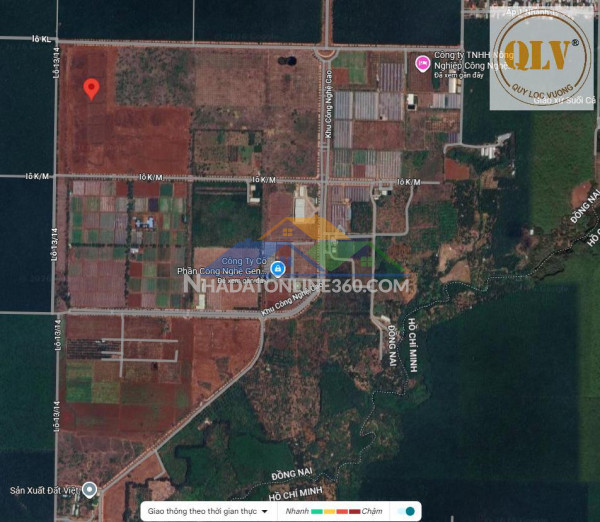Screen dimensions: 600x522
Task: Open Công ty Cổ Phần Công Nghệ Gen marker
Action: [279, 268]
